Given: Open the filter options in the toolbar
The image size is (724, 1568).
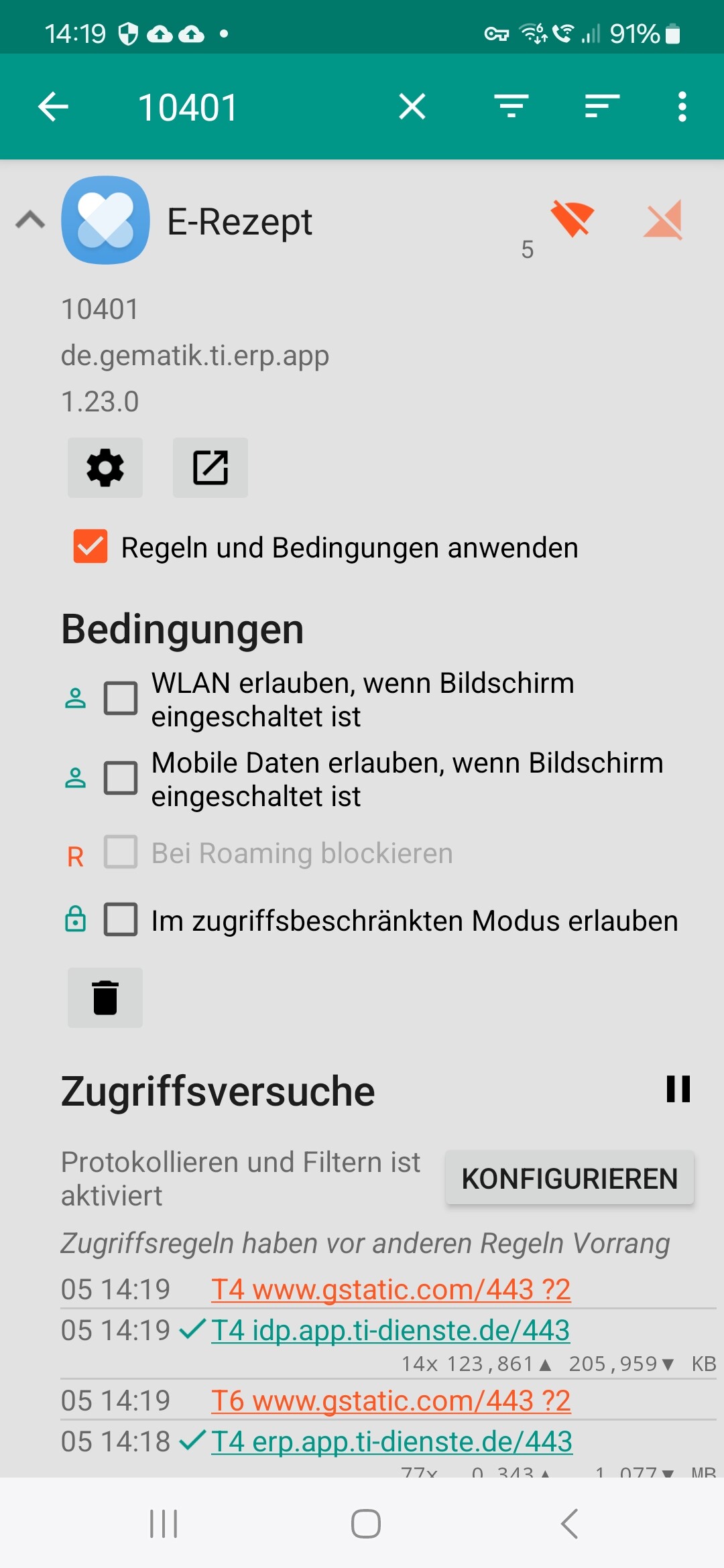Looking at the screenshot, I should click(x=511, y=107).
